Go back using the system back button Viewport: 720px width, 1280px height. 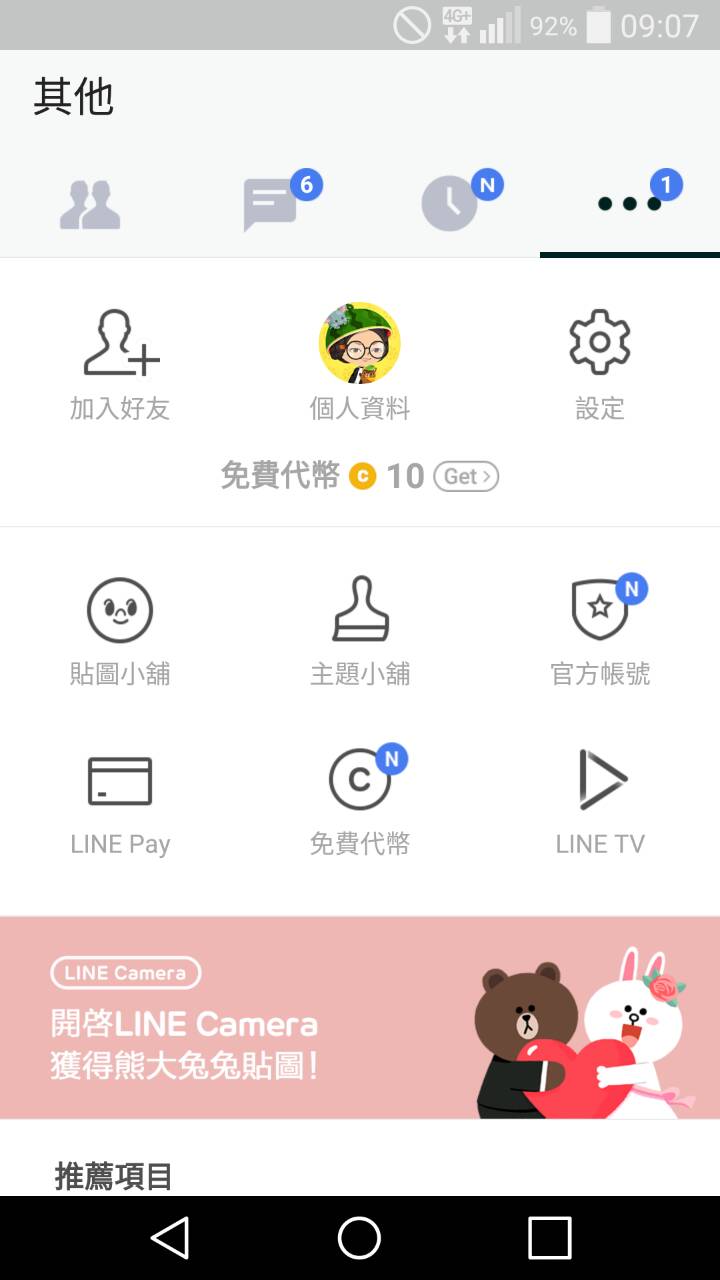[x=170, y=1238]
